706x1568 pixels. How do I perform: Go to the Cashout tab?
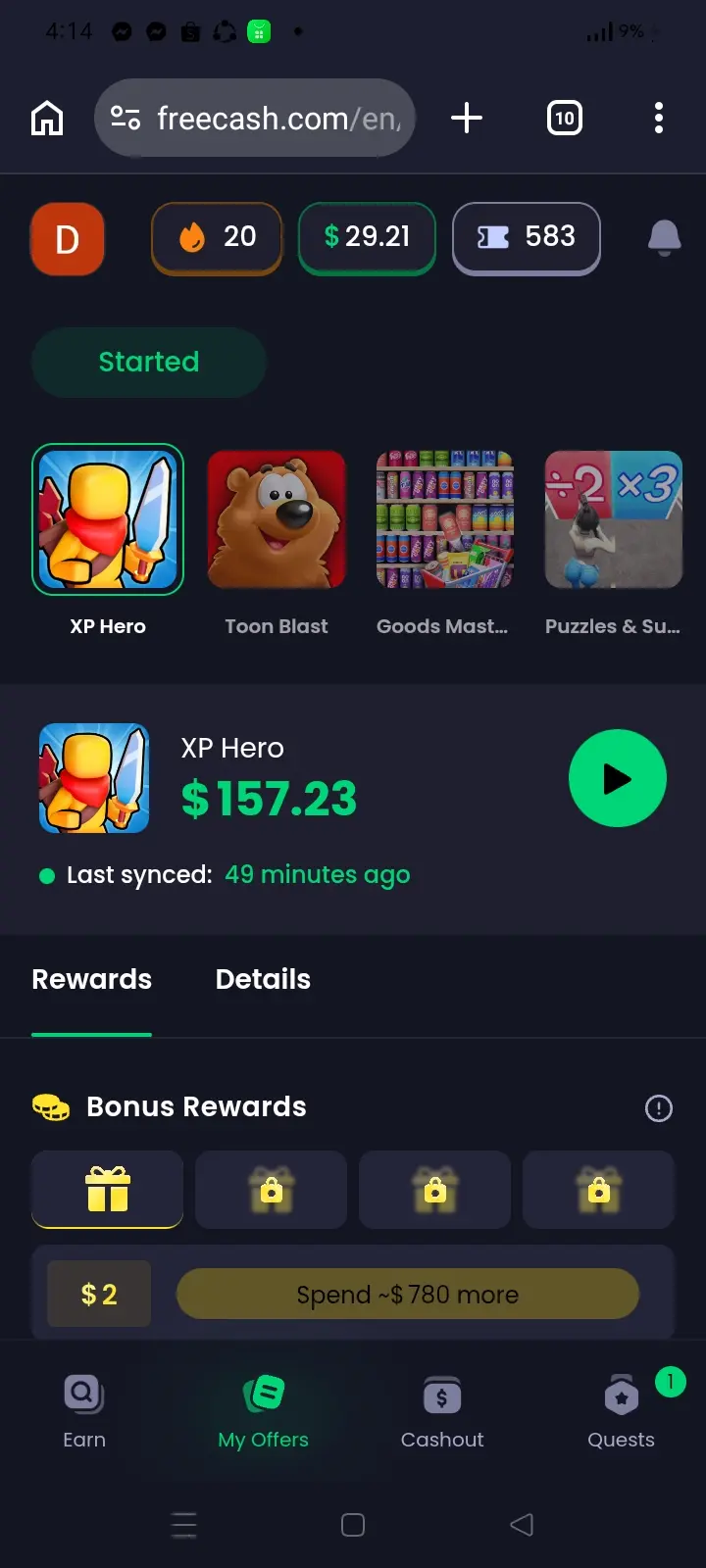tap(442, 1411)
